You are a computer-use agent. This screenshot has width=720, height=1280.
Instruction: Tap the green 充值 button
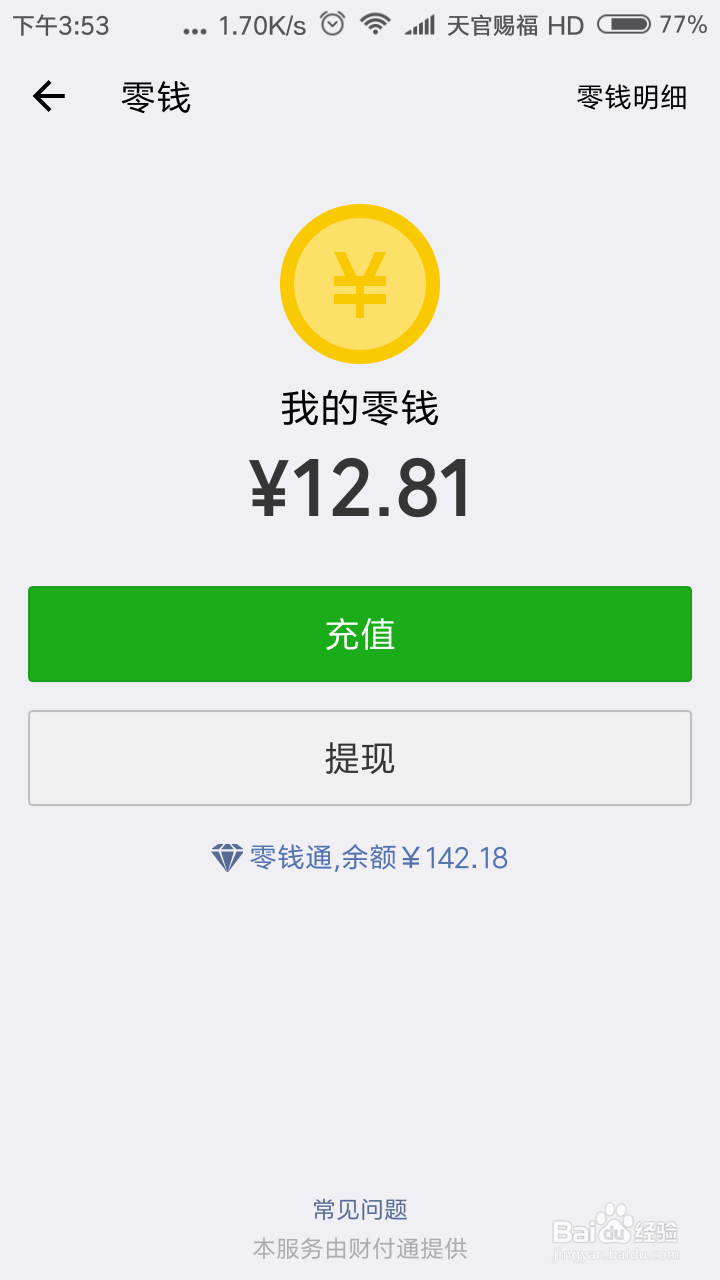pos(360,634)
